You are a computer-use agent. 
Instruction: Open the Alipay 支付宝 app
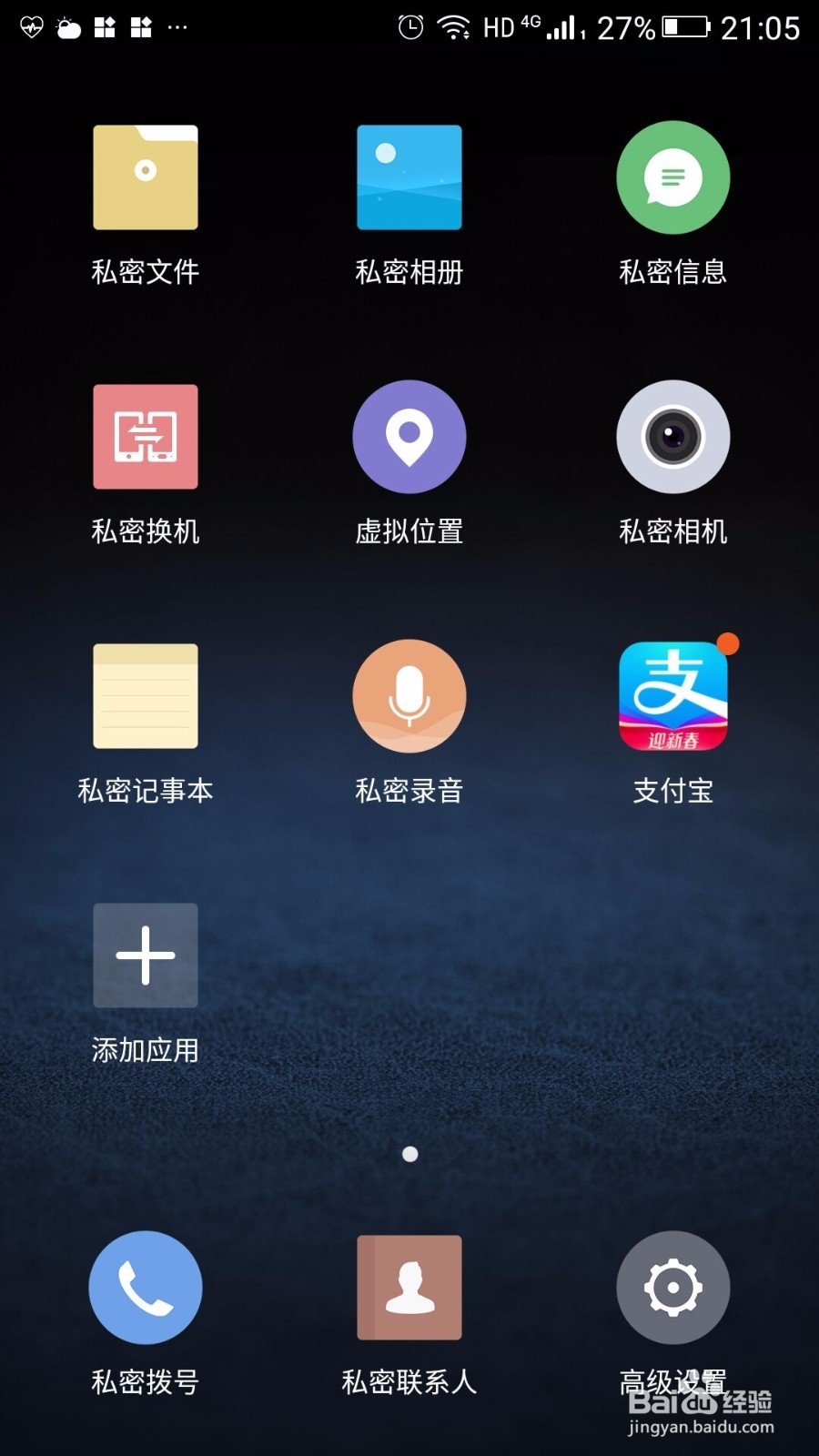(x=672, y=696)
